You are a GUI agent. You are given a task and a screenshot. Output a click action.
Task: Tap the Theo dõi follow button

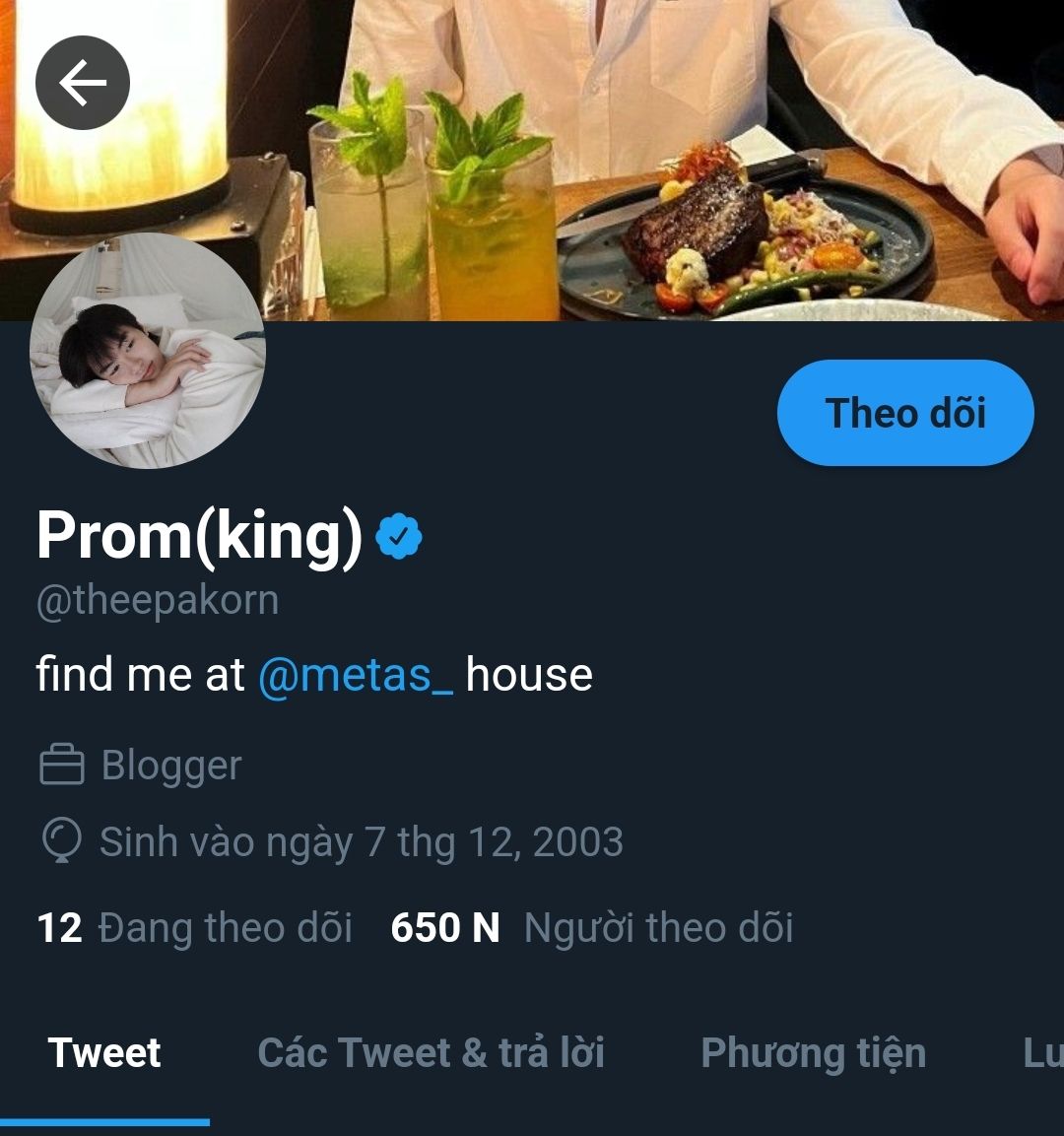(x=904, y=413)
